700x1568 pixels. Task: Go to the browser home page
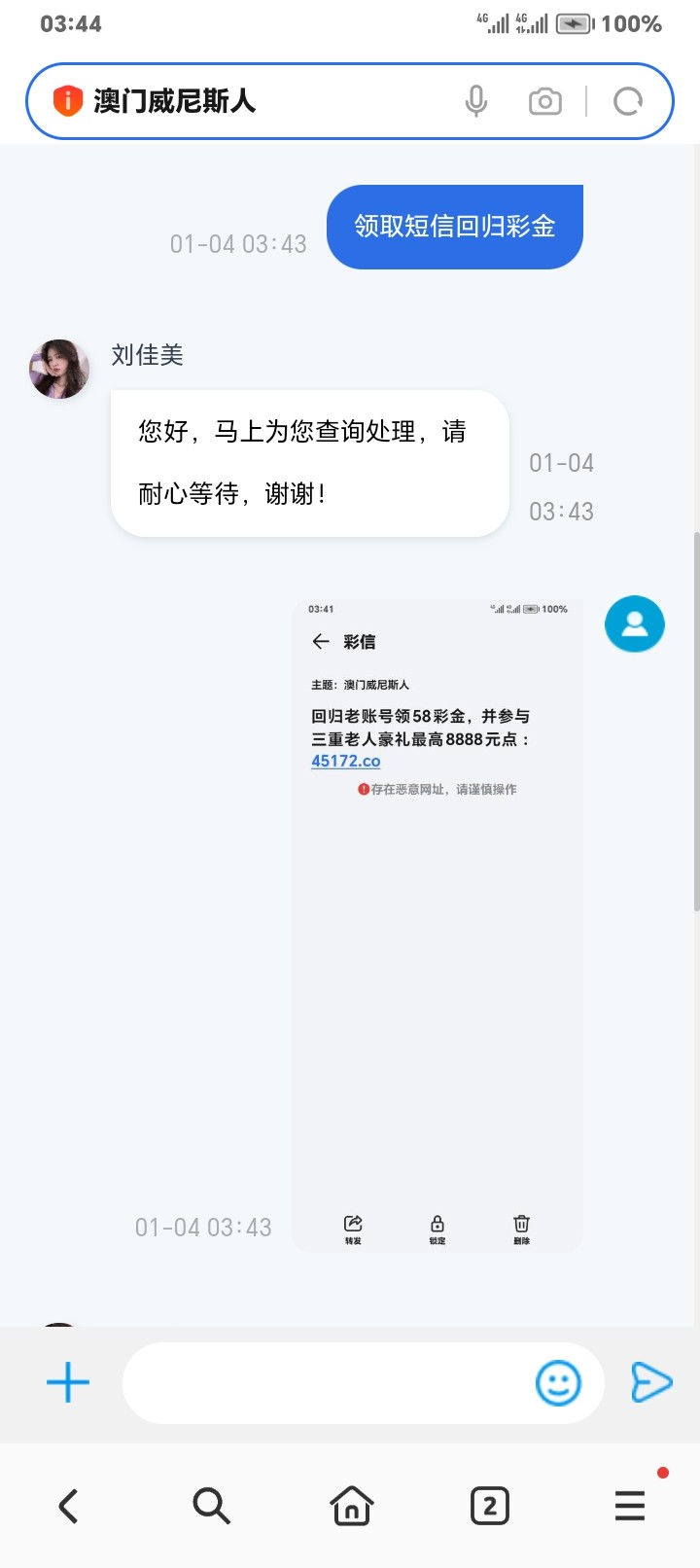coord(351,1506)
